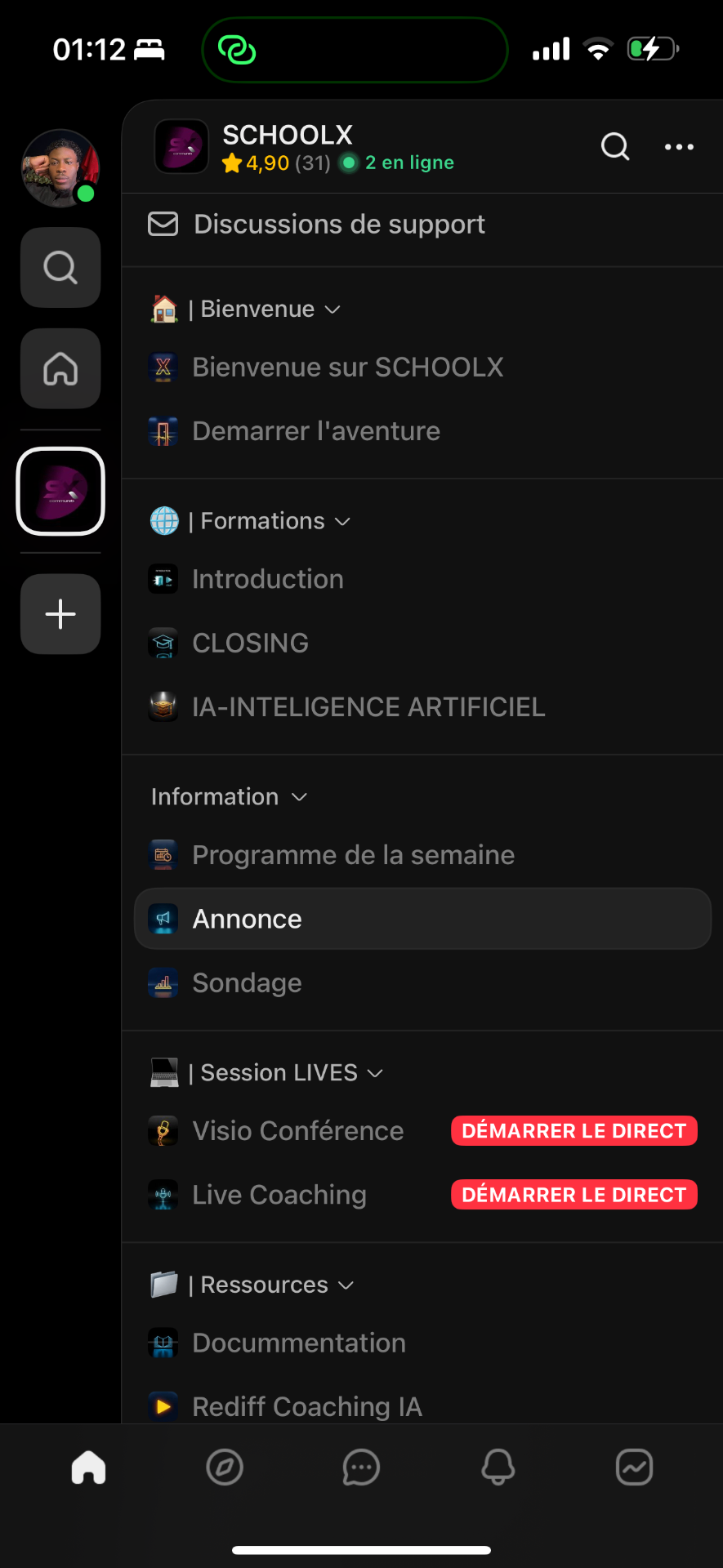Open the sidebar search button

click(60, 267)
